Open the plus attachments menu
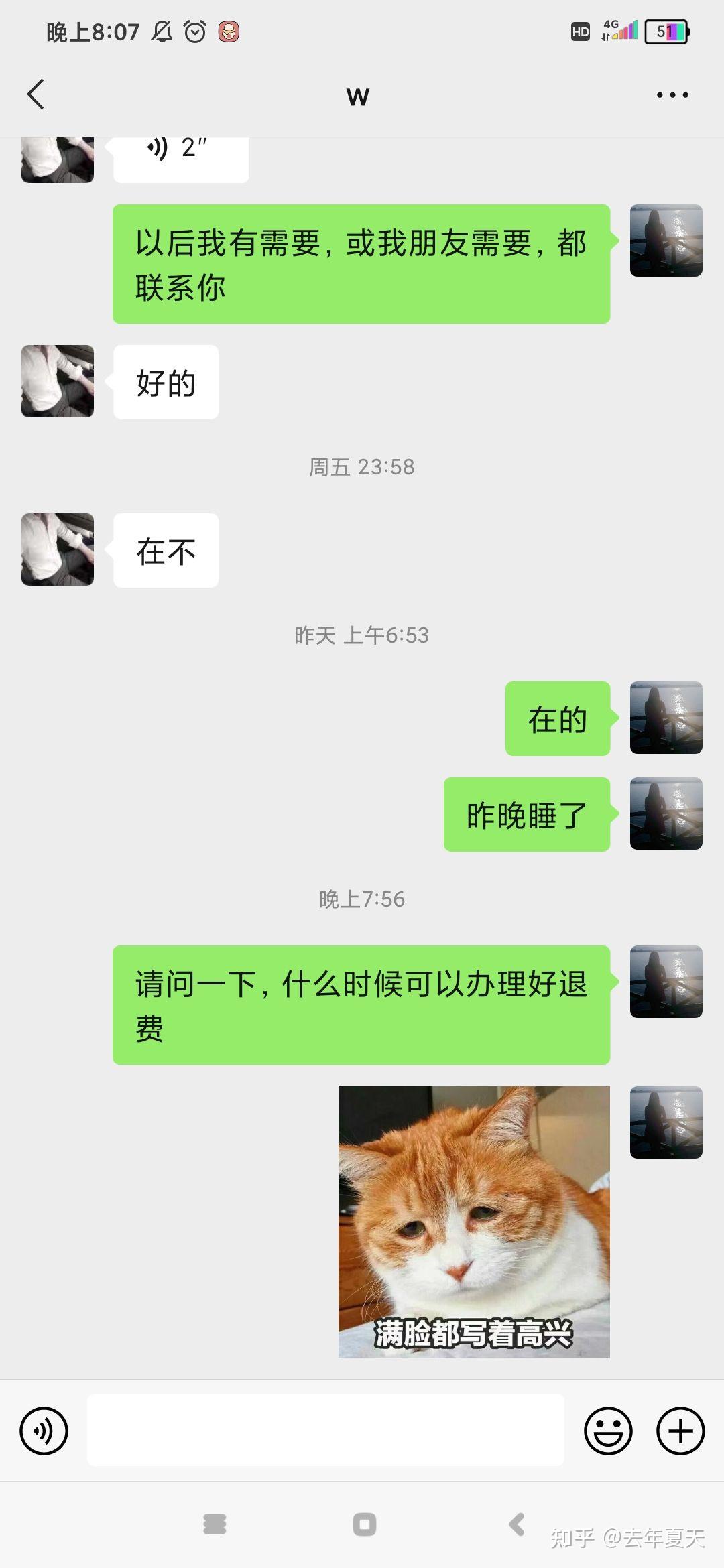Image resolution: width=724 pixels, height=1568 pixels. 680,1431
